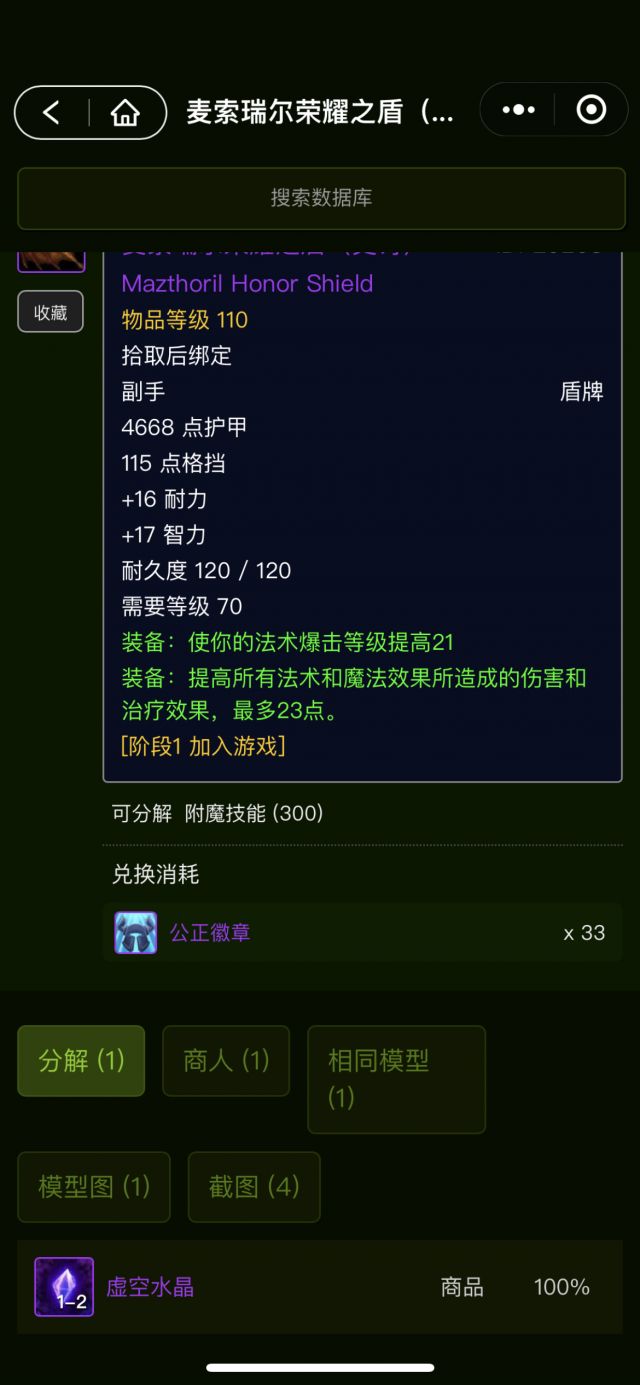Close the mini program via the circle button
Screen dimensions: 640x1385
tap(591, 109)
